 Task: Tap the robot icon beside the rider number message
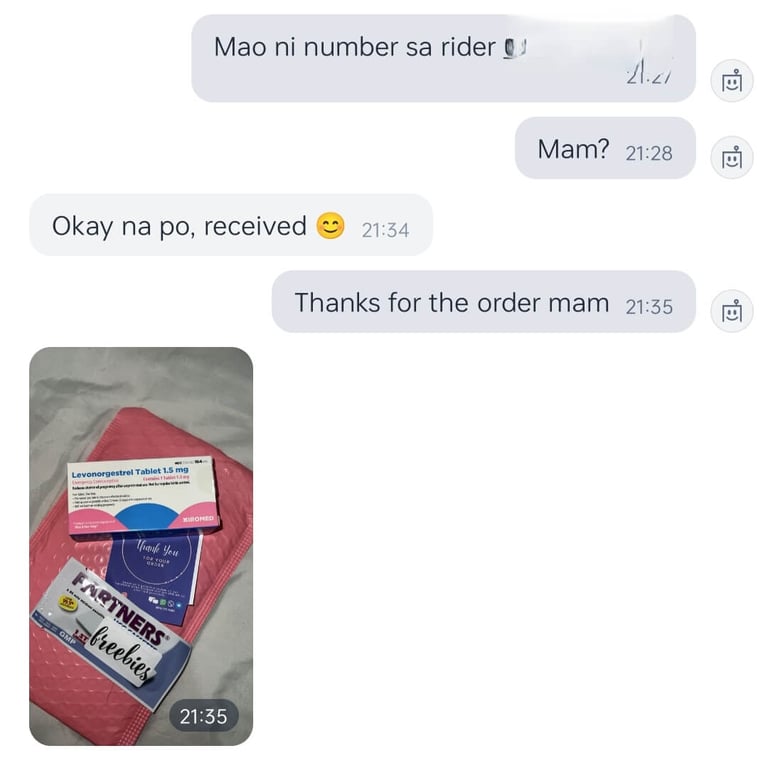pyautogui.click(x=732, y=80)
